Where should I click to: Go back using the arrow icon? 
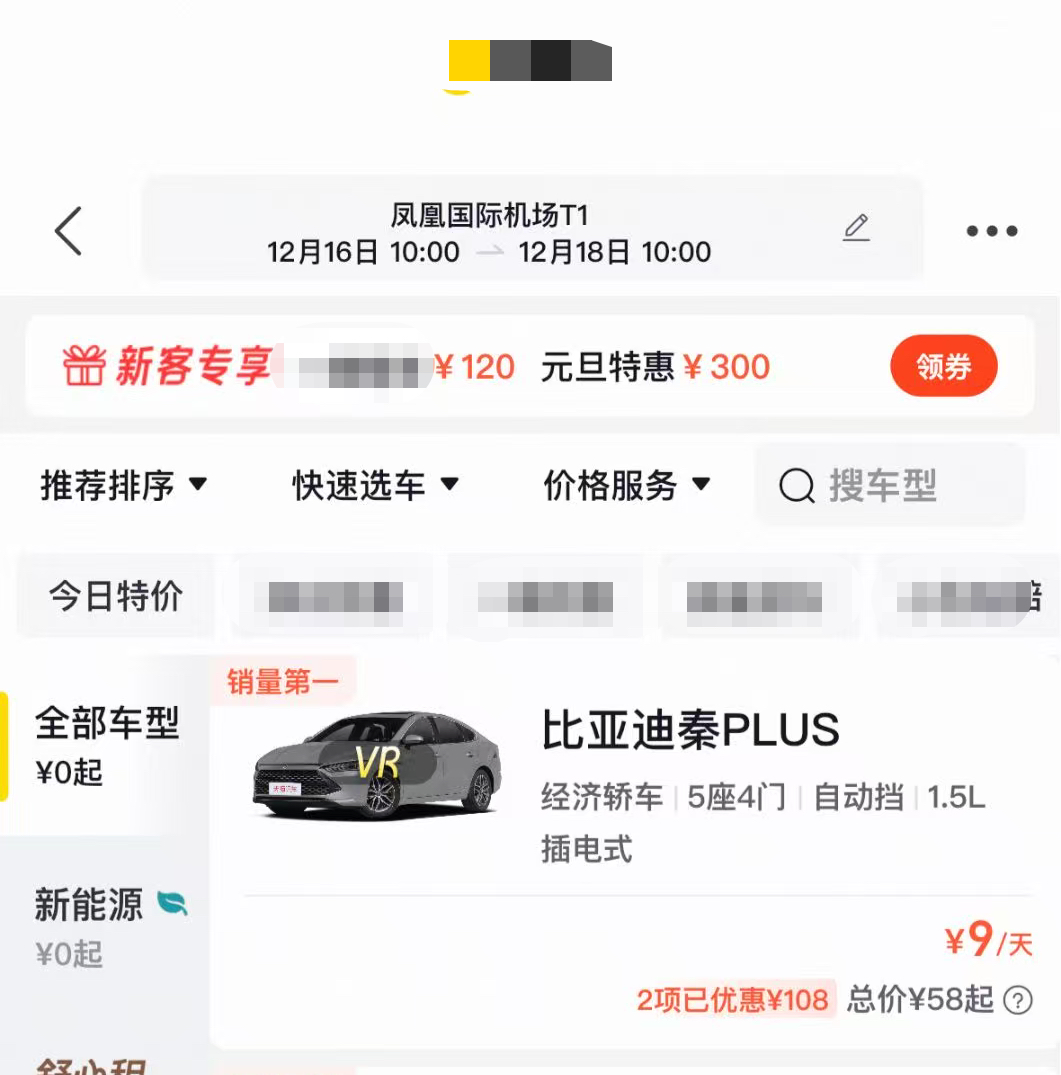click(x=68, y=232)
